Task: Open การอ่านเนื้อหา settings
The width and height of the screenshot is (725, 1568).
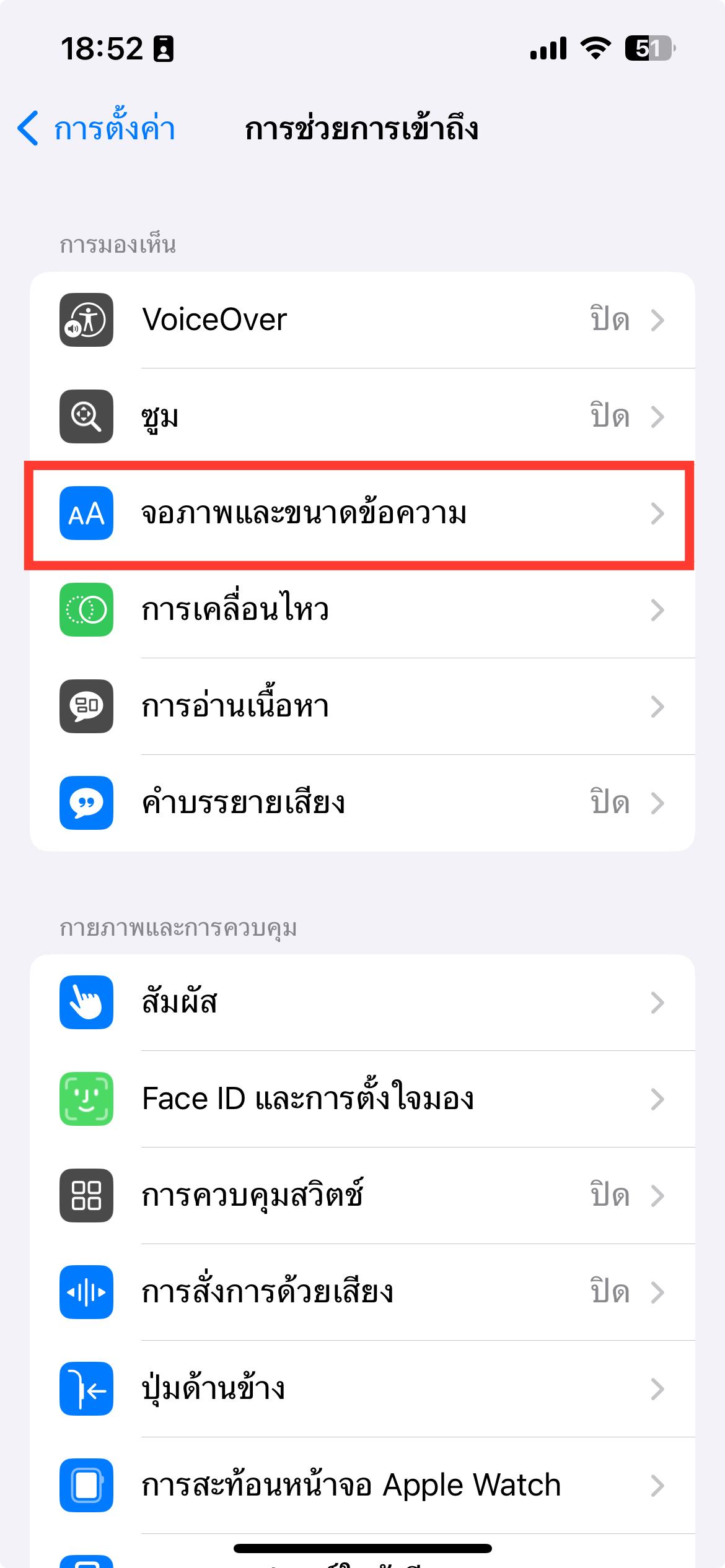Action: point(362,707)
